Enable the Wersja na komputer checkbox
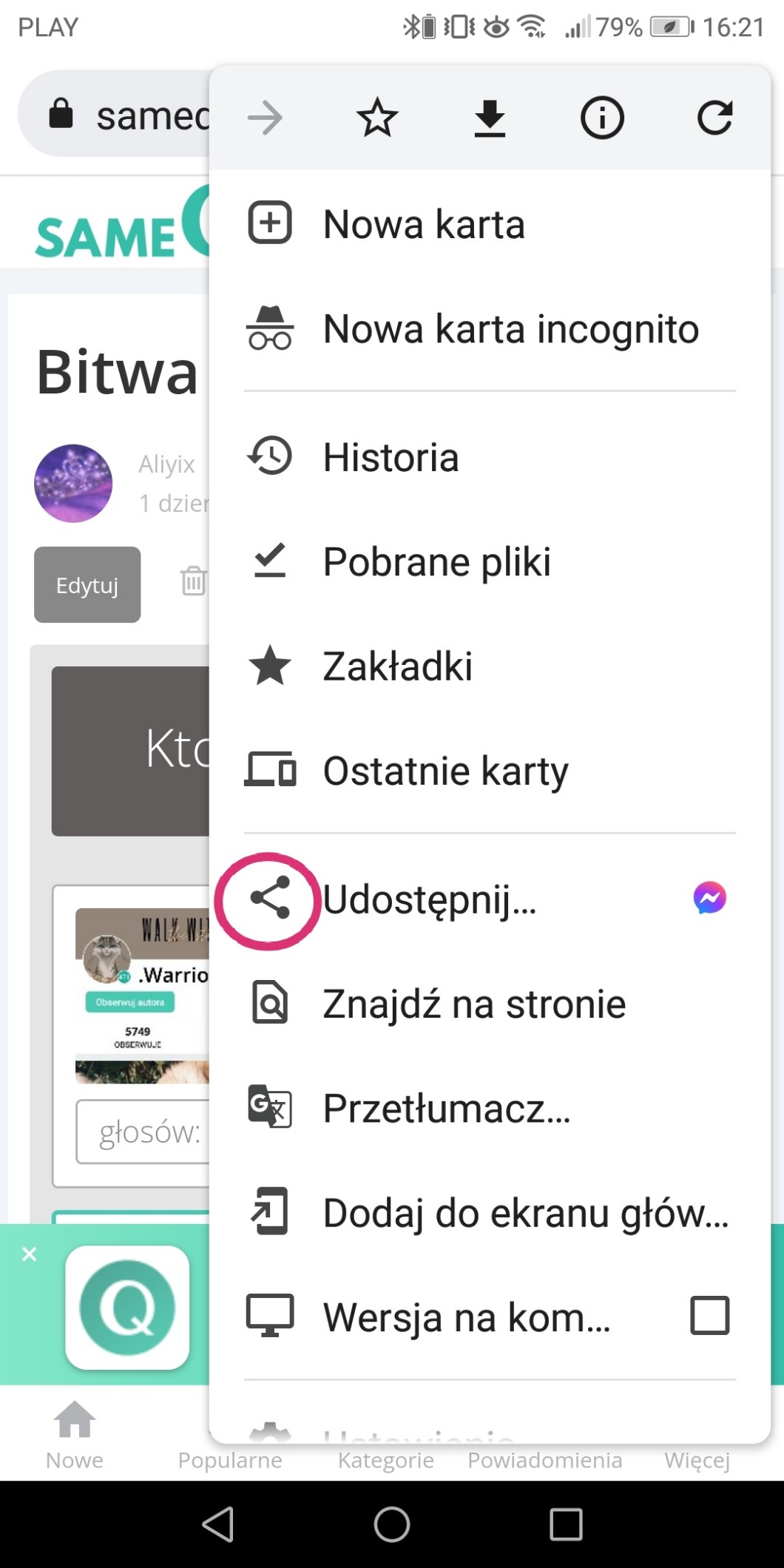Viewport: 784px width, 1568px height. 709,1316
